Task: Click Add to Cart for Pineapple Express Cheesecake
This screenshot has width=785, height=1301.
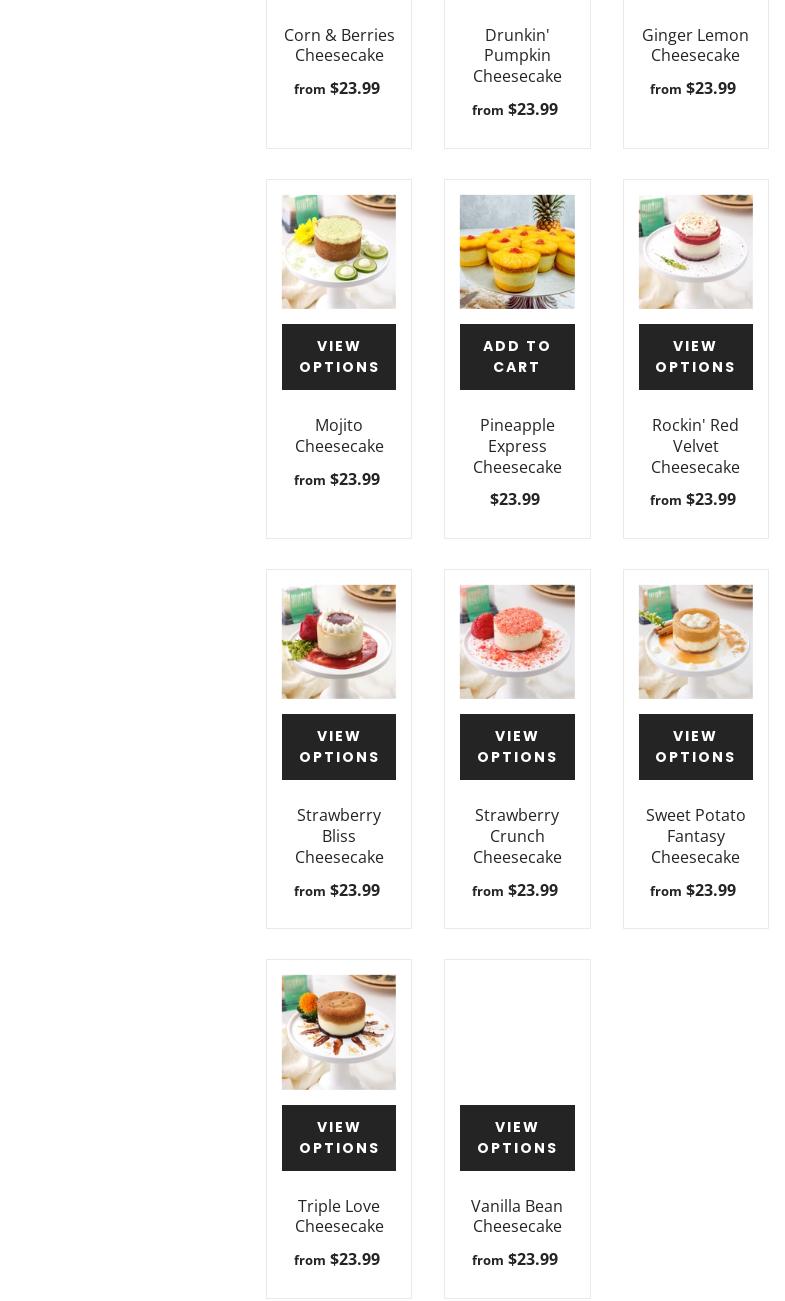Action: [x=517, y=356]
